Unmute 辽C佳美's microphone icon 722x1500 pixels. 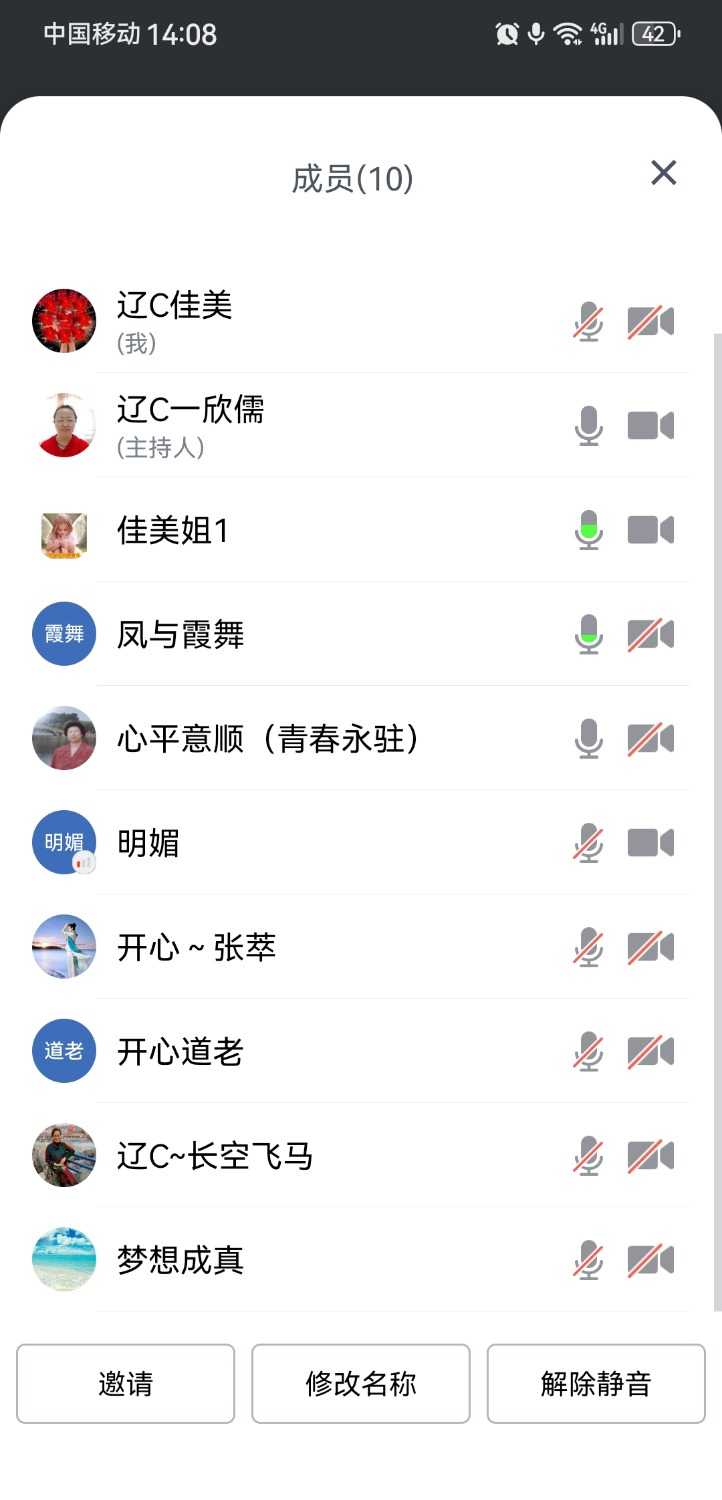coord(587,321)
